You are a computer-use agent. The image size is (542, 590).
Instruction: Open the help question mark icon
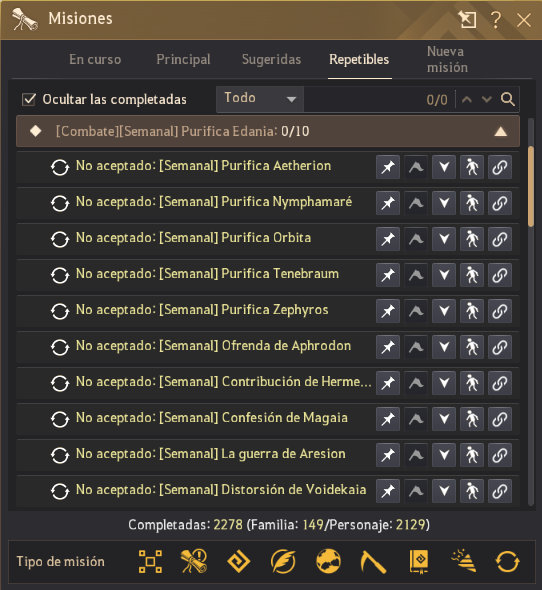496,20
